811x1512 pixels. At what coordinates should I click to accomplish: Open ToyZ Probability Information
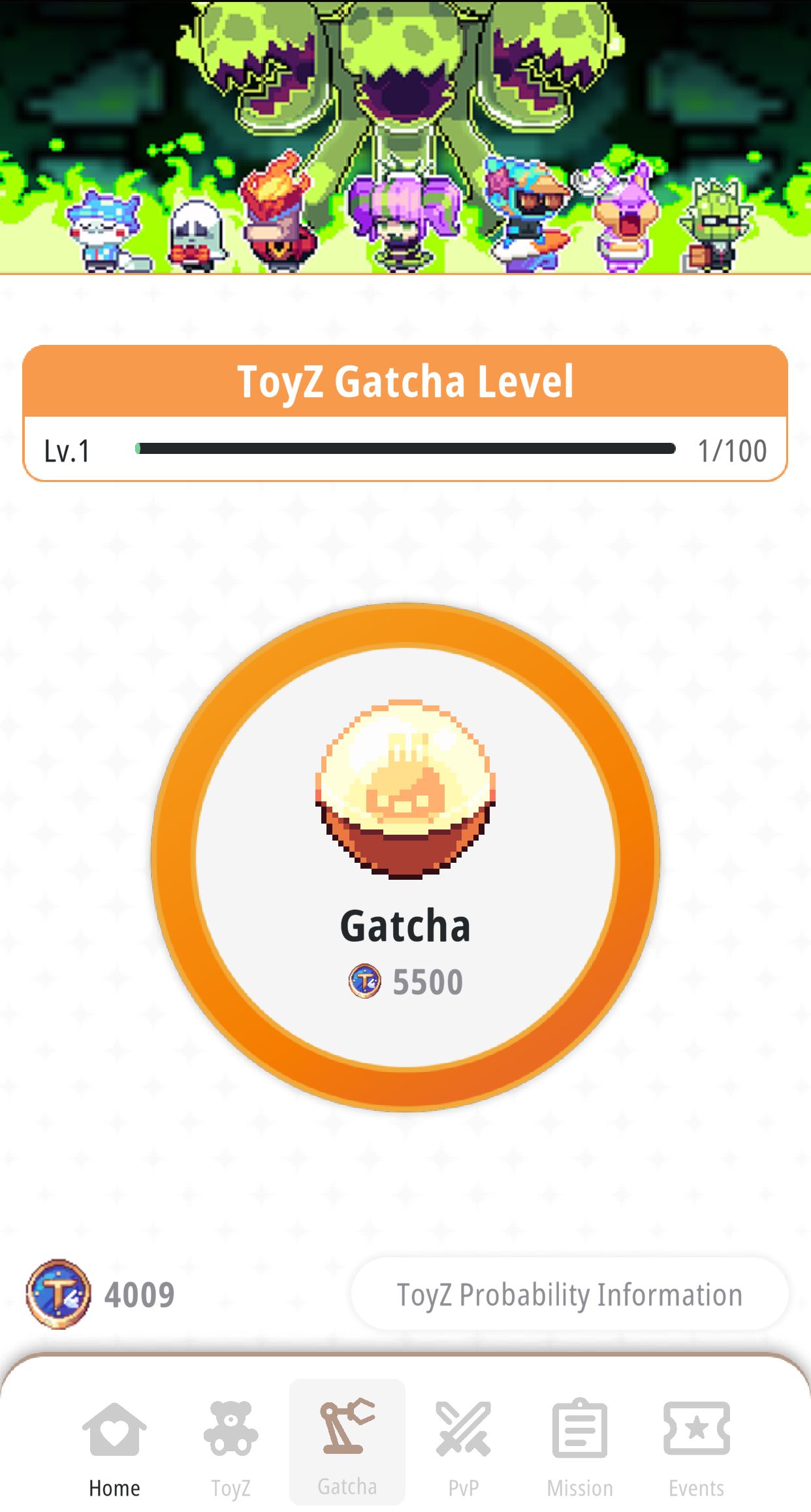(x=569, y=1295)
